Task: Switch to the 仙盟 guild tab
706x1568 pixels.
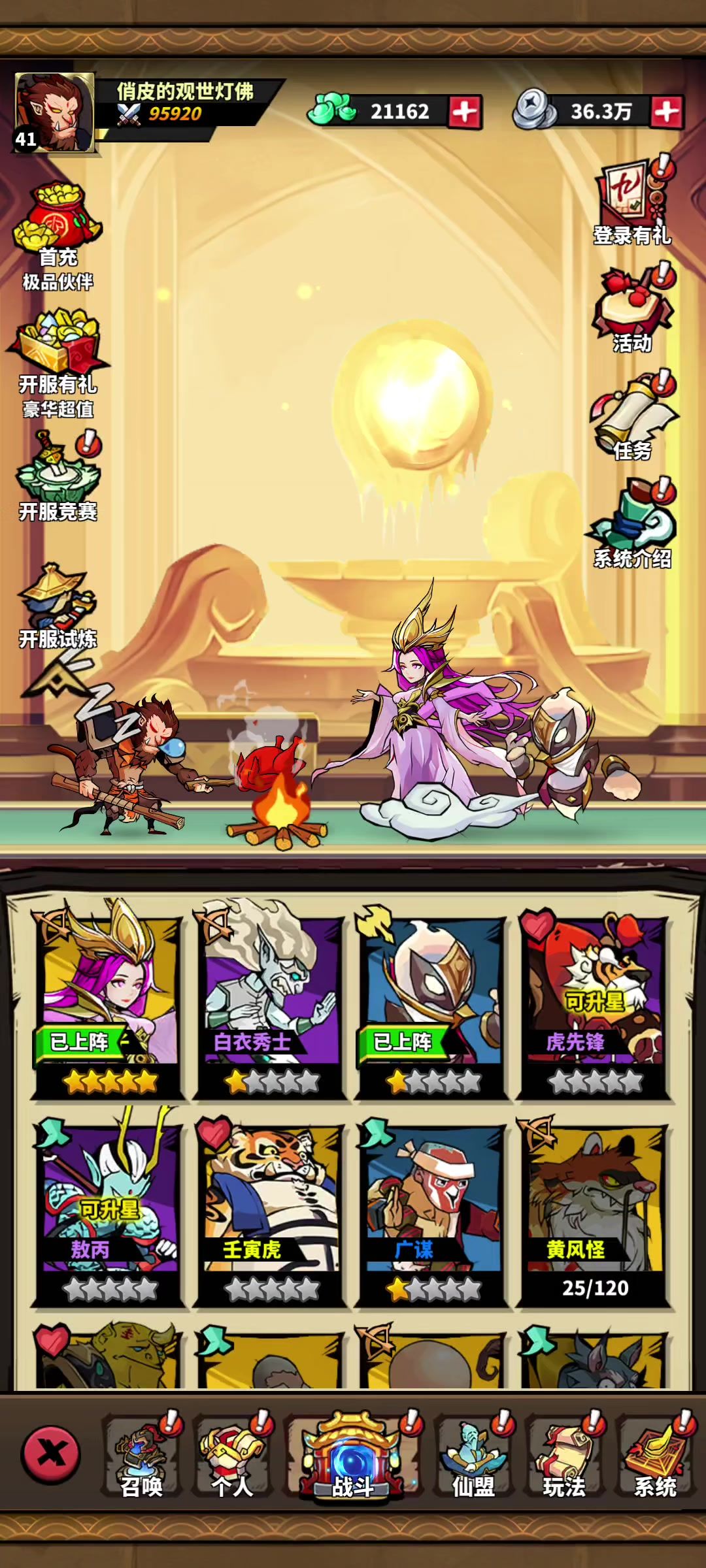Action: coord(473,1456)
